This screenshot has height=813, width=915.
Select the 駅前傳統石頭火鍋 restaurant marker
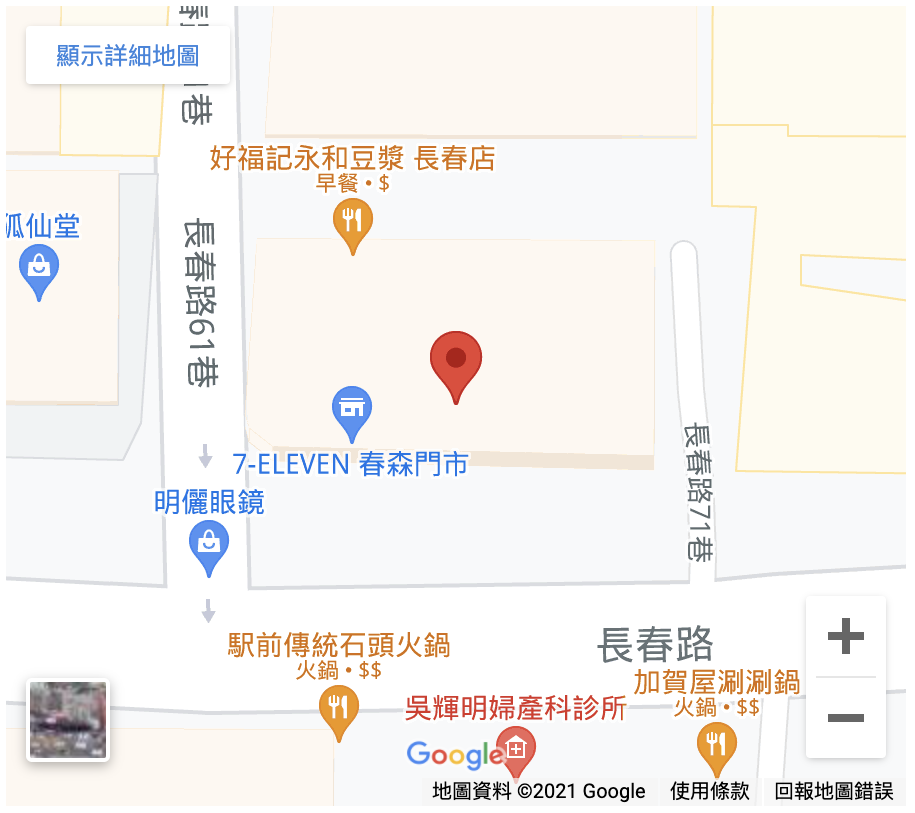coord(339,709)
